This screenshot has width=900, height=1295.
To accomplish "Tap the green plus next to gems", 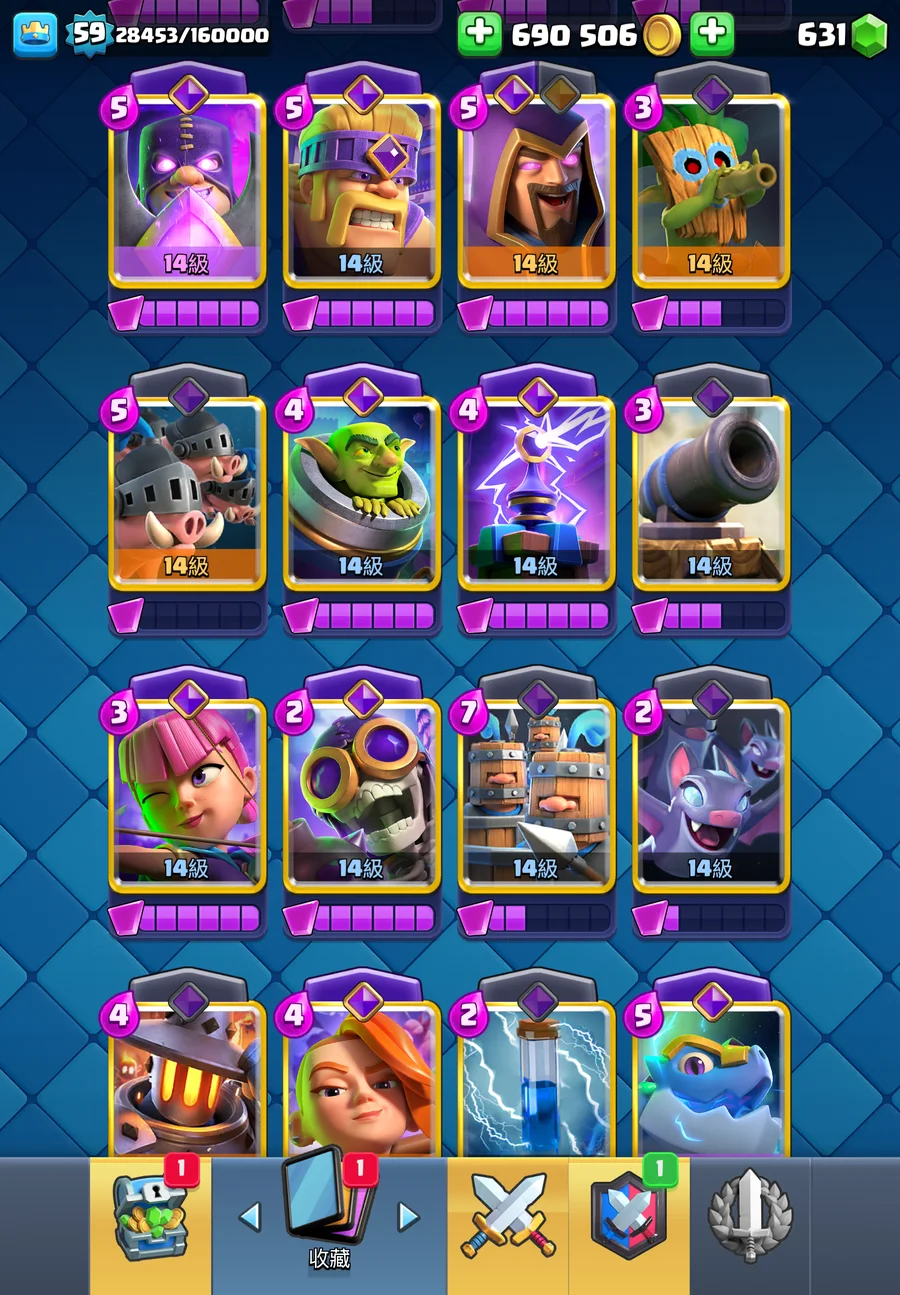I will [x=712, y=34].
